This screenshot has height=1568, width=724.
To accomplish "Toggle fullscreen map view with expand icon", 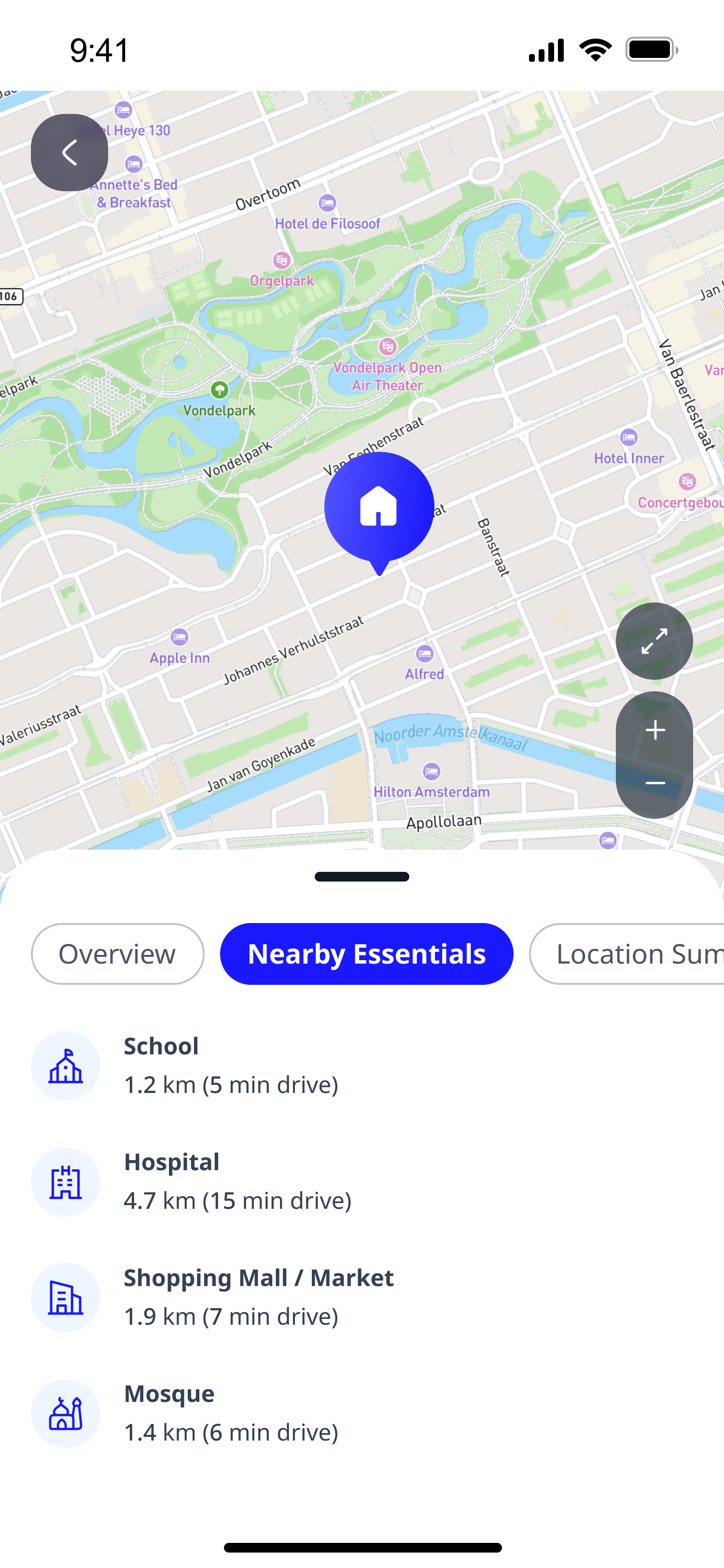I will click(654, 641).
